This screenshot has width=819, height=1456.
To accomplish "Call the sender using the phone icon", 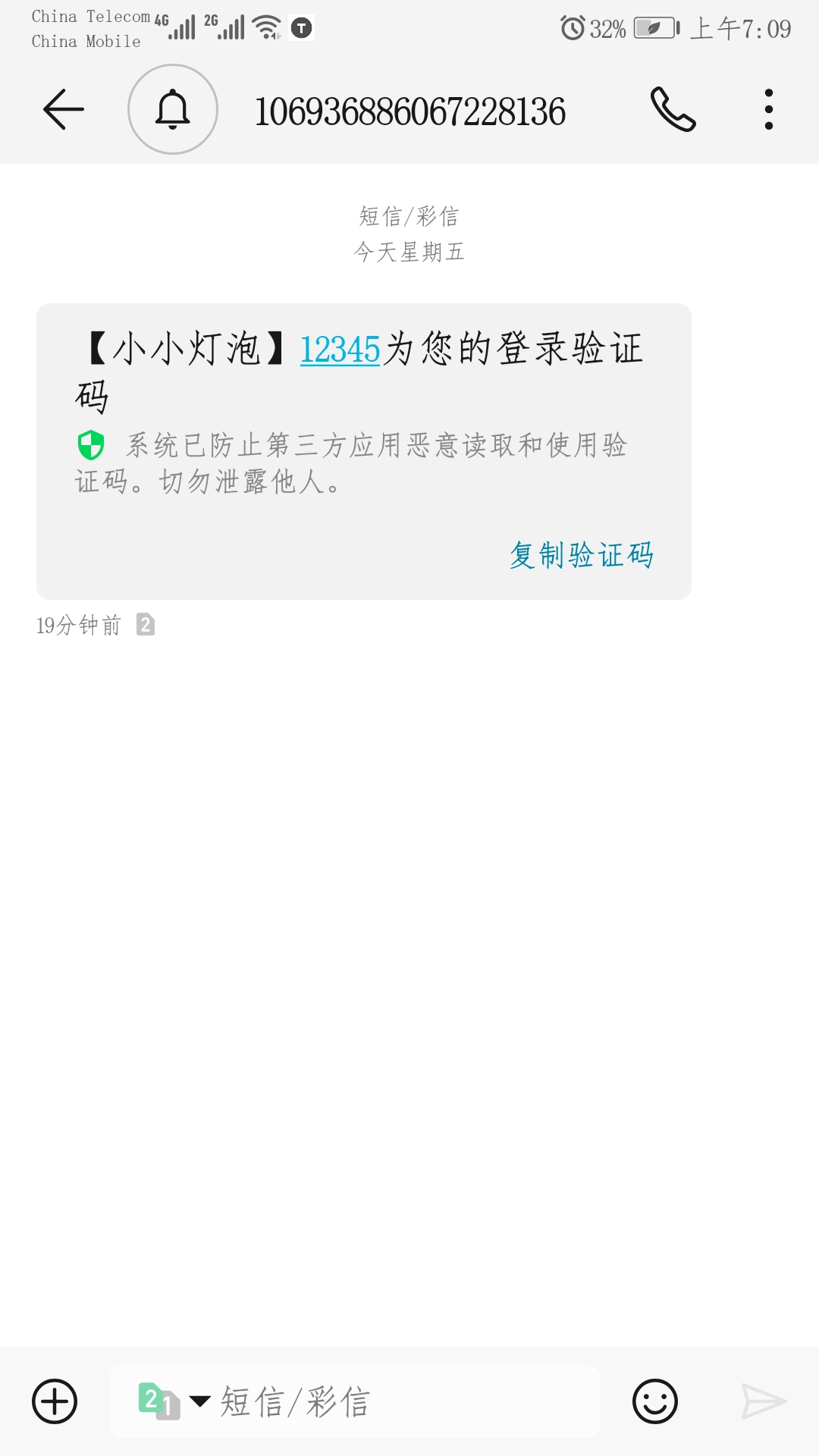I will pyautogui.click(x=673, y=108).
